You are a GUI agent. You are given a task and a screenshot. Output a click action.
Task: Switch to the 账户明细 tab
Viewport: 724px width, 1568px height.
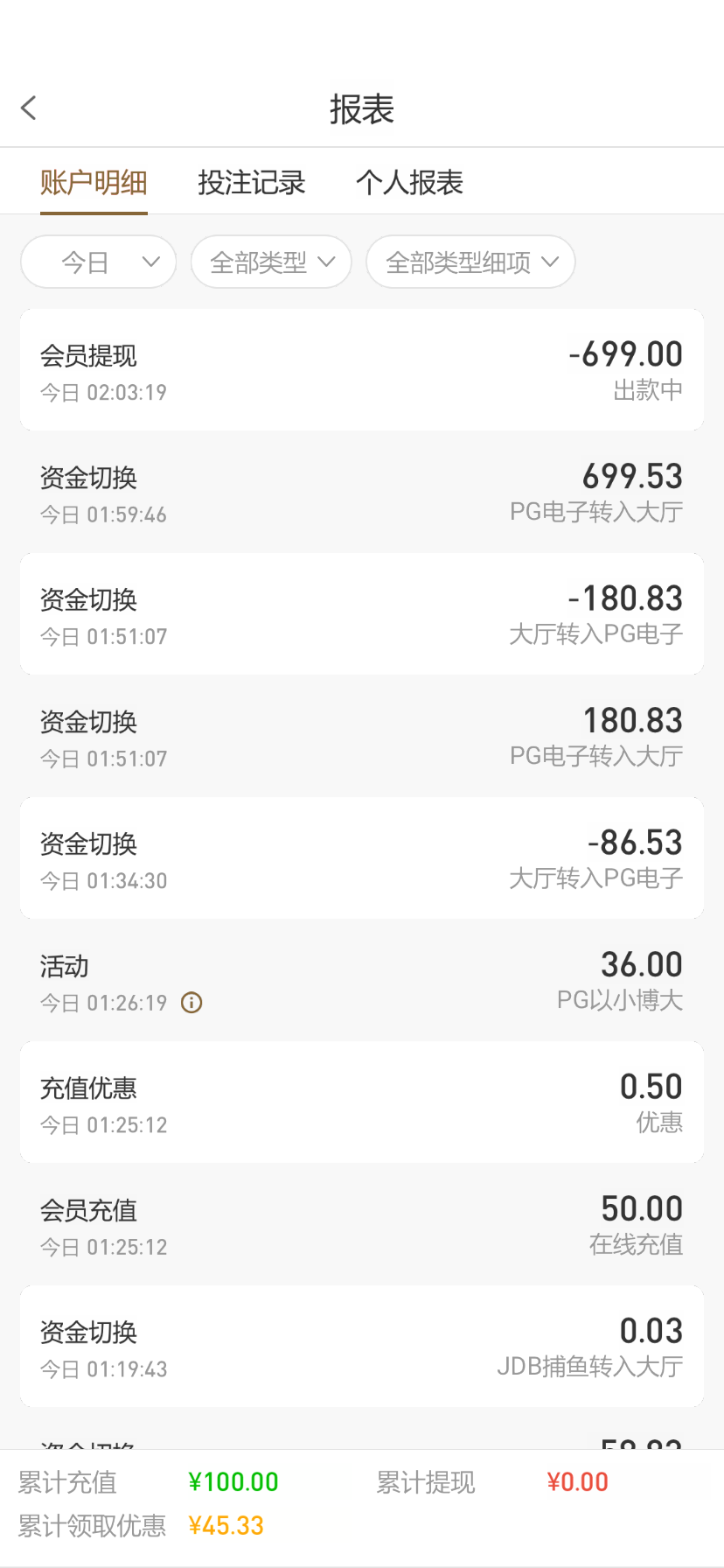point(94,183)
